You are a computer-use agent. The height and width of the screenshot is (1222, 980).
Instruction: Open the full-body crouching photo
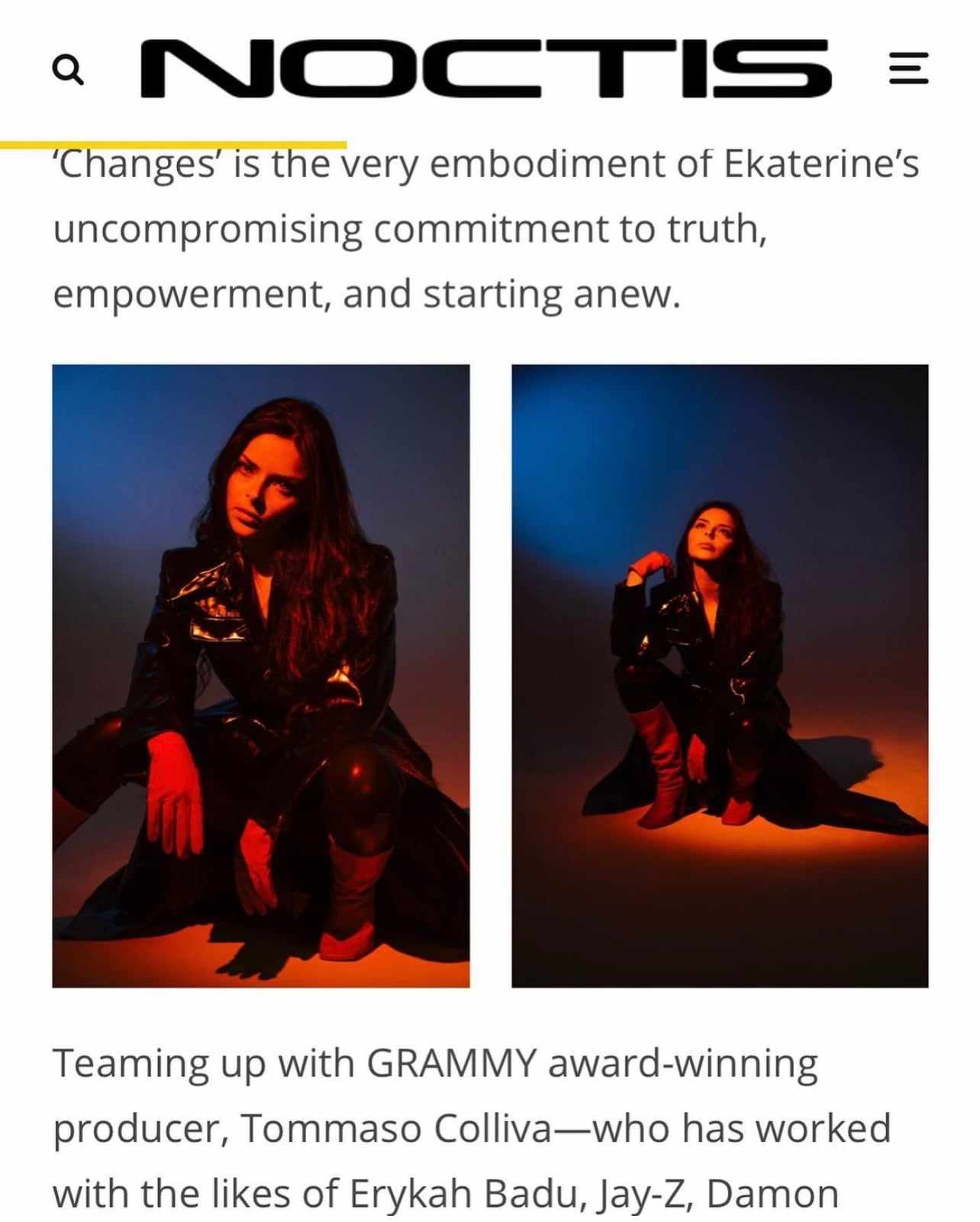pyautogui.click(x=720, y=675)
